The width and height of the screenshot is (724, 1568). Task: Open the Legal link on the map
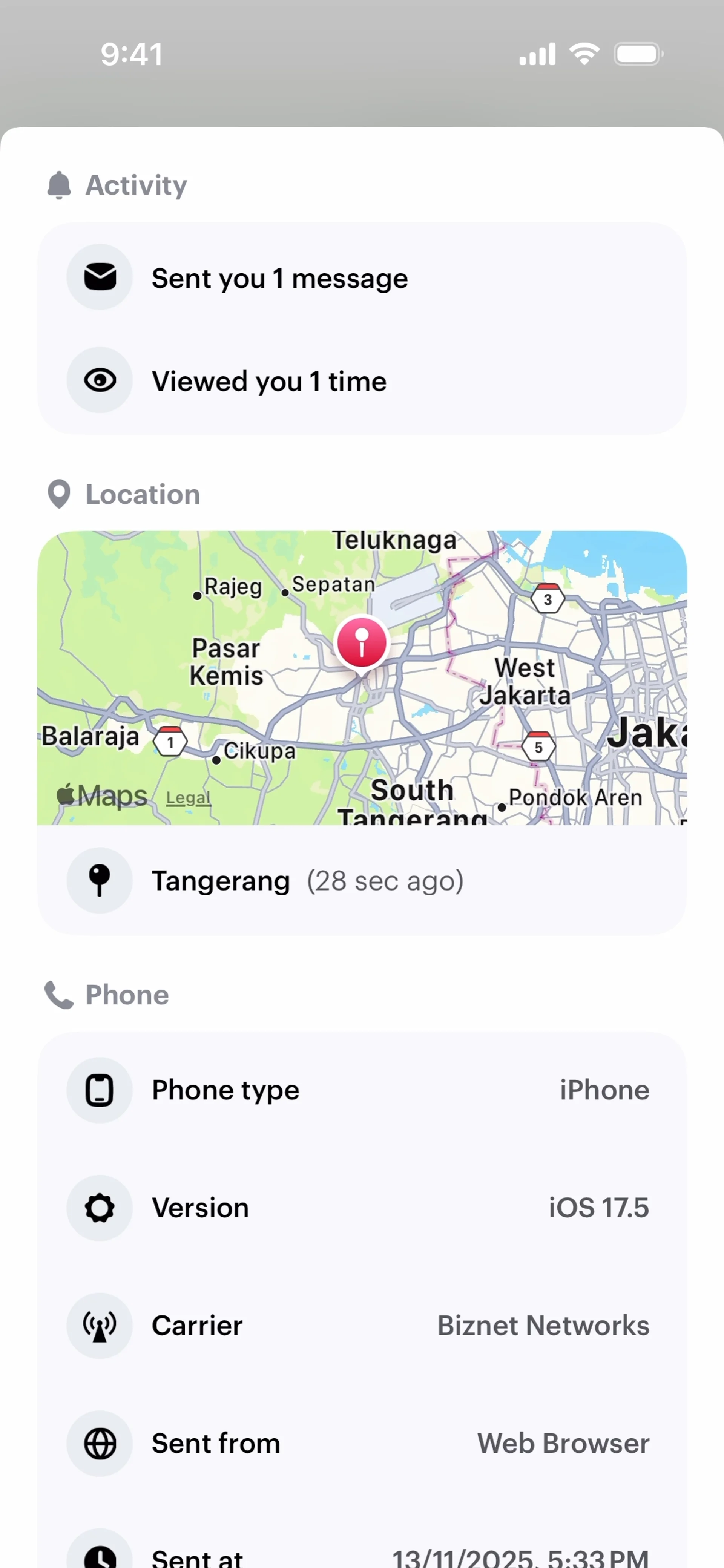point(188,797)
